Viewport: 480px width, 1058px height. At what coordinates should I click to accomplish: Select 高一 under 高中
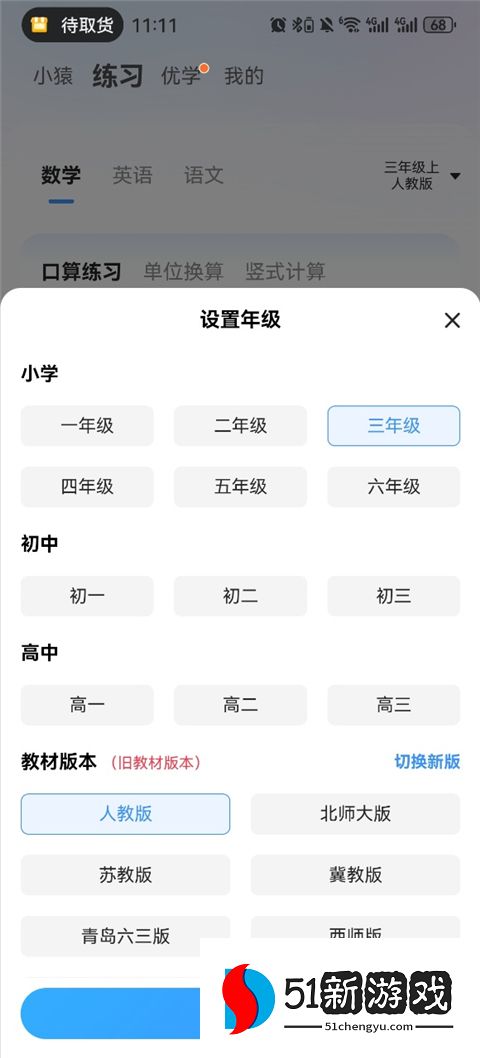pyautogui.click(x=87, y=705)
